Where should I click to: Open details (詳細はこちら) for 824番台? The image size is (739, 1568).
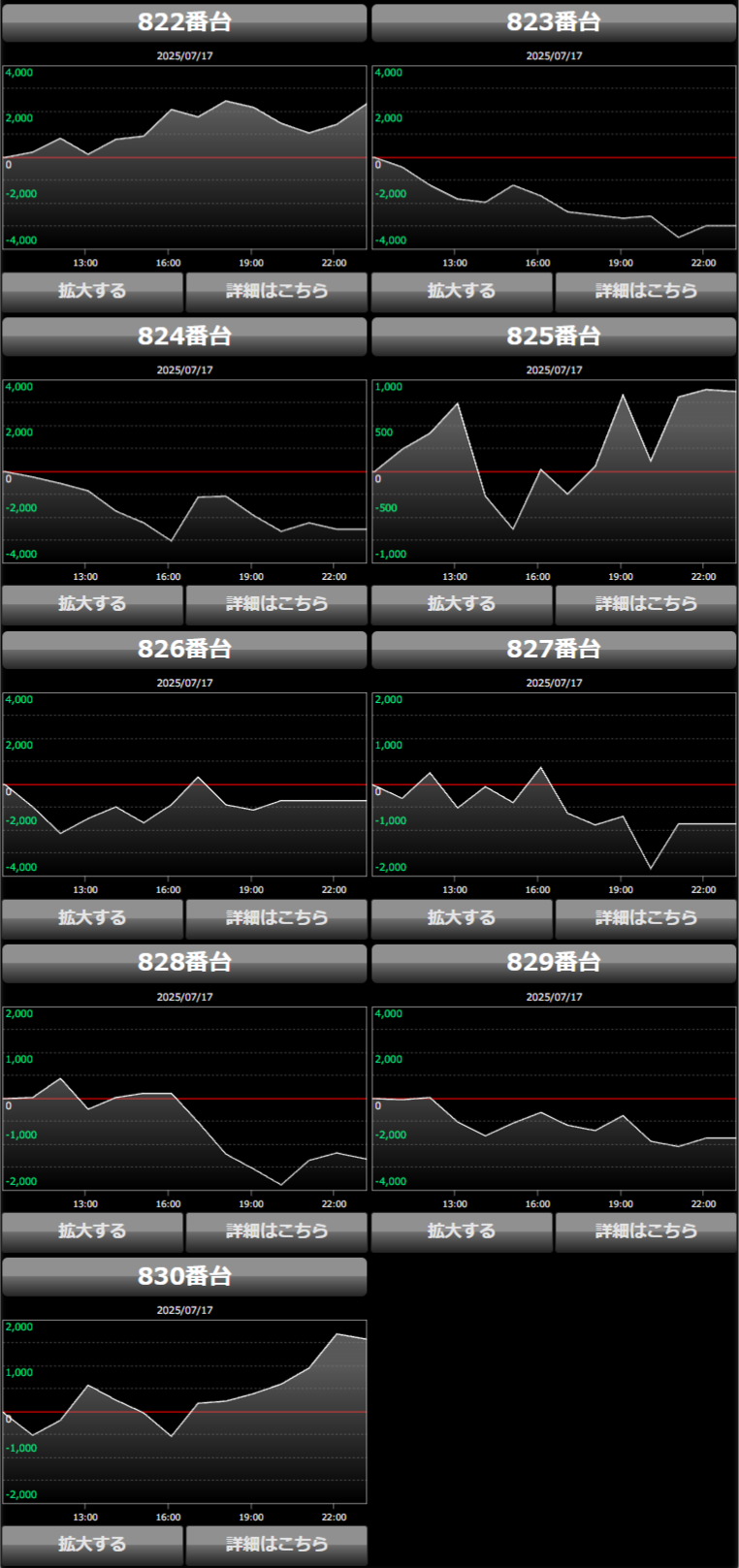coord(276,604)
